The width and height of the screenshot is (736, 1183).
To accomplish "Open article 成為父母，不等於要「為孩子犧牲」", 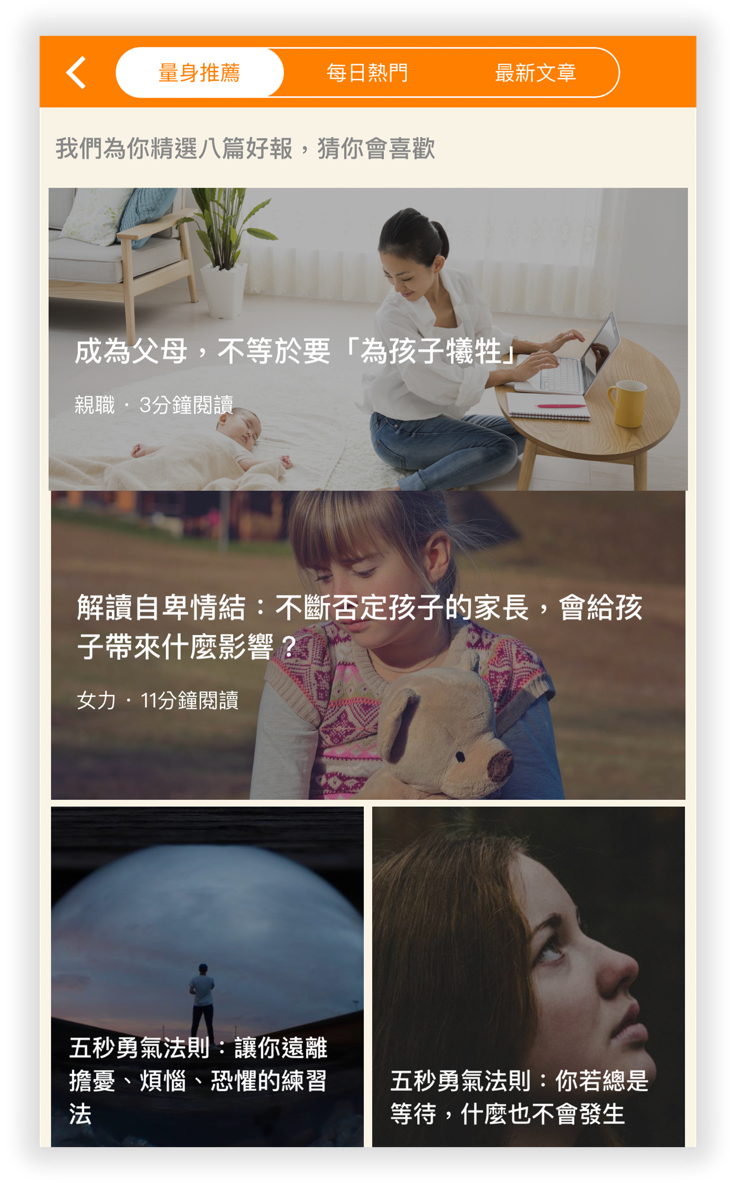I will coord(368,340).
